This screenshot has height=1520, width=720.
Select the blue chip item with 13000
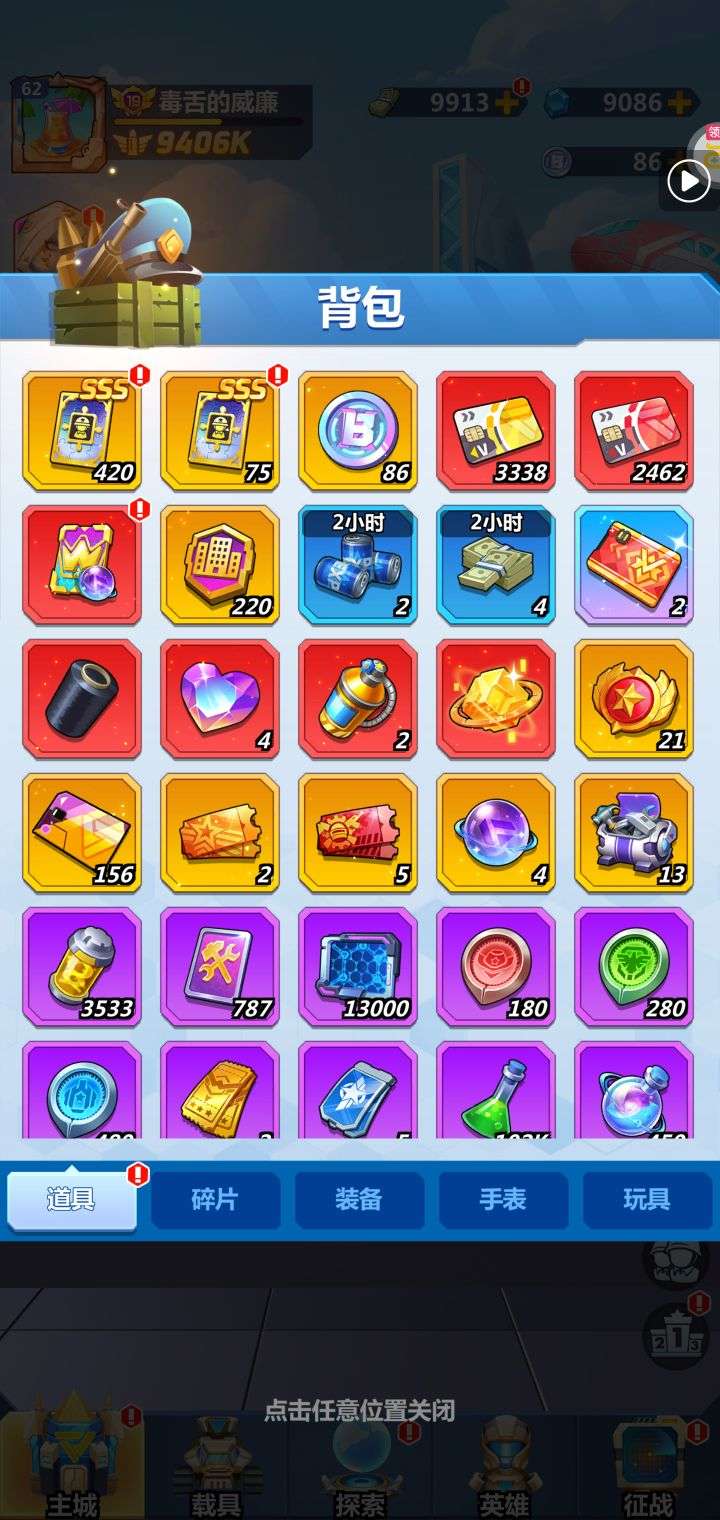[358, 967]
